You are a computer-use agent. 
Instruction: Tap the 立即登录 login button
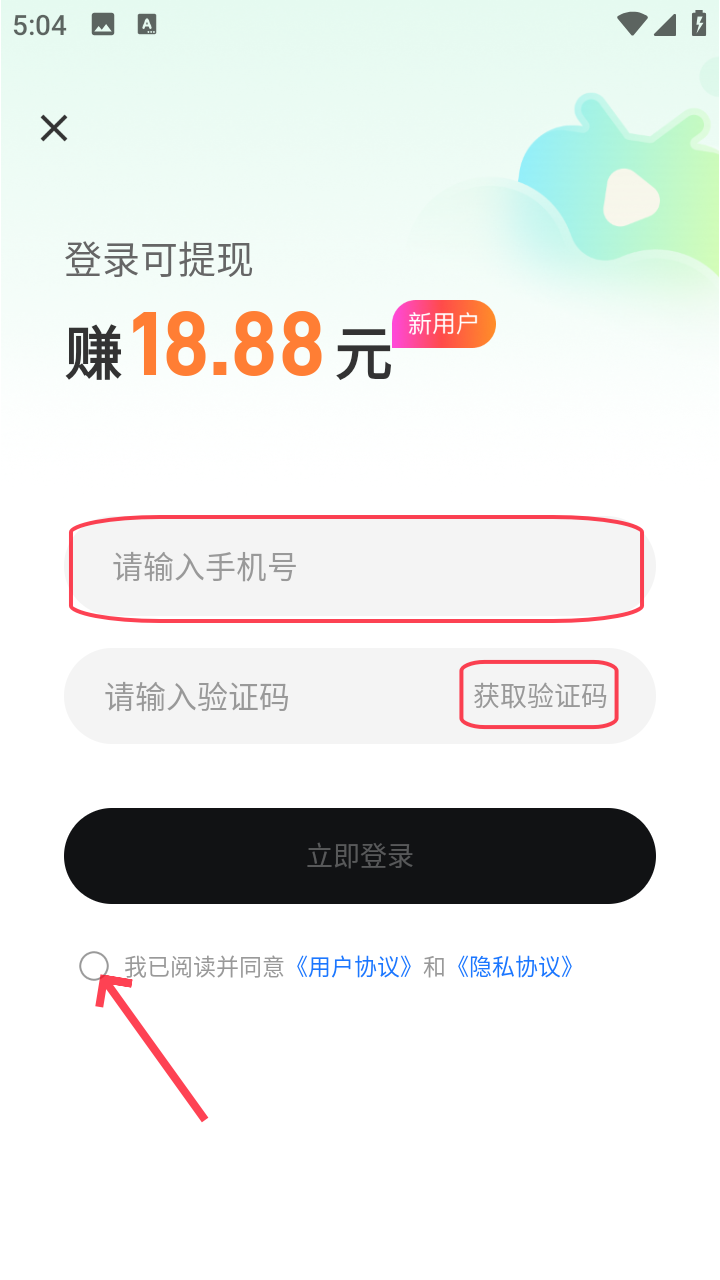360,856
